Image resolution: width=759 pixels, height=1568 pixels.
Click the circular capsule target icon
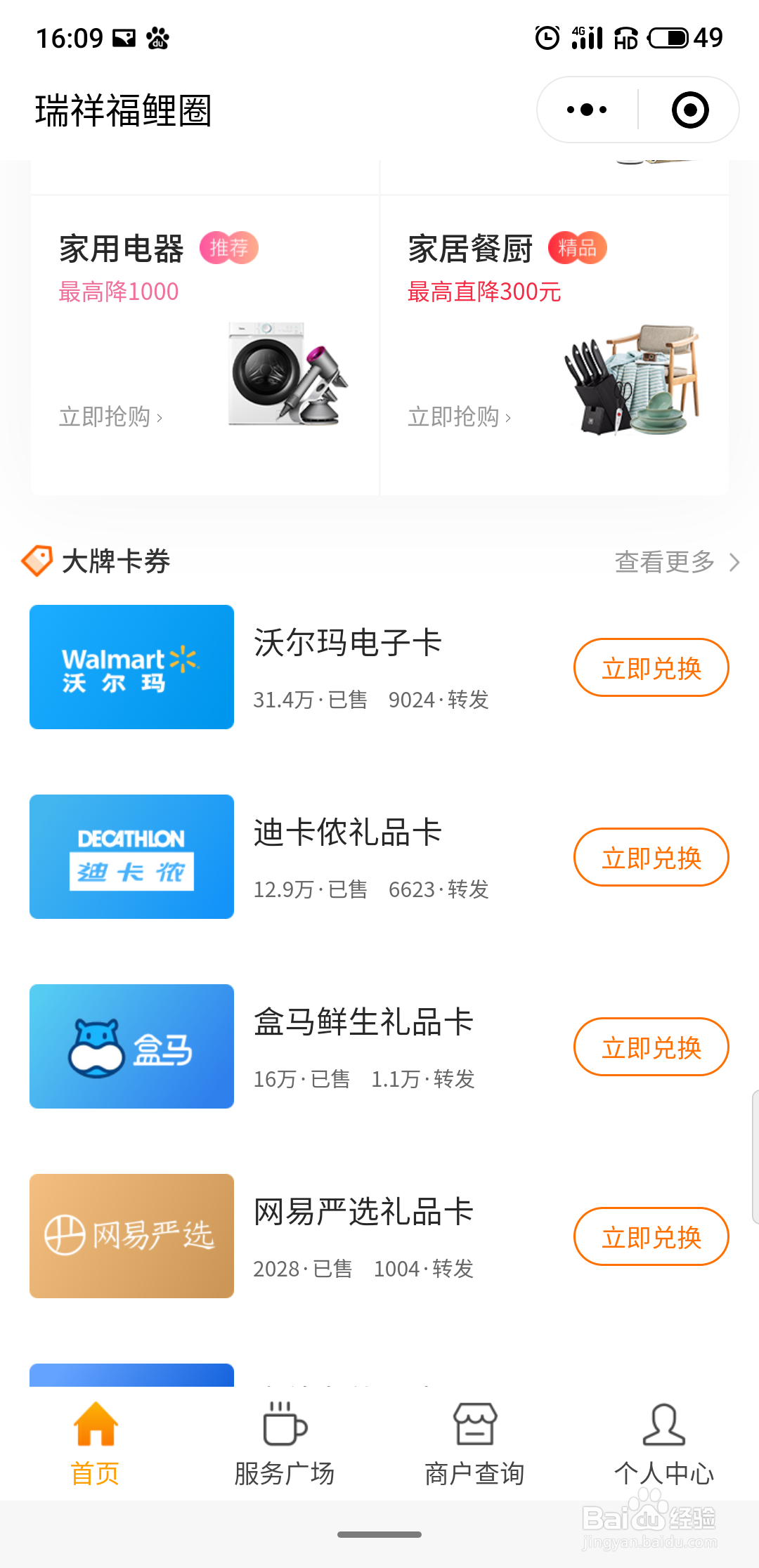click(691, 110)
